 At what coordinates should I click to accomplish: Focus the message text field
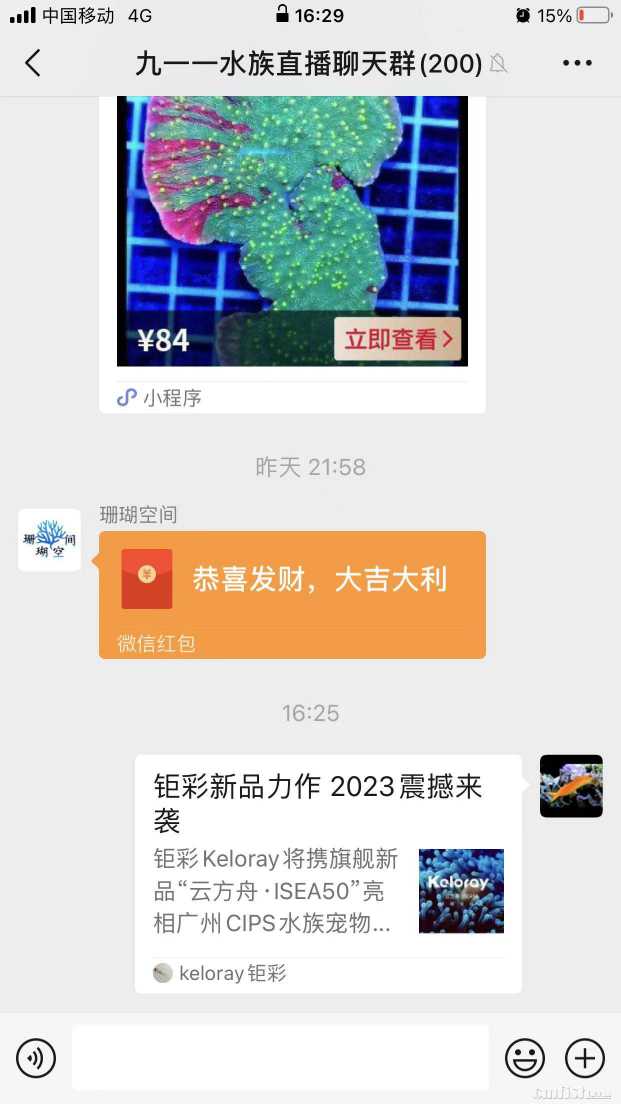coord(280,1057)
